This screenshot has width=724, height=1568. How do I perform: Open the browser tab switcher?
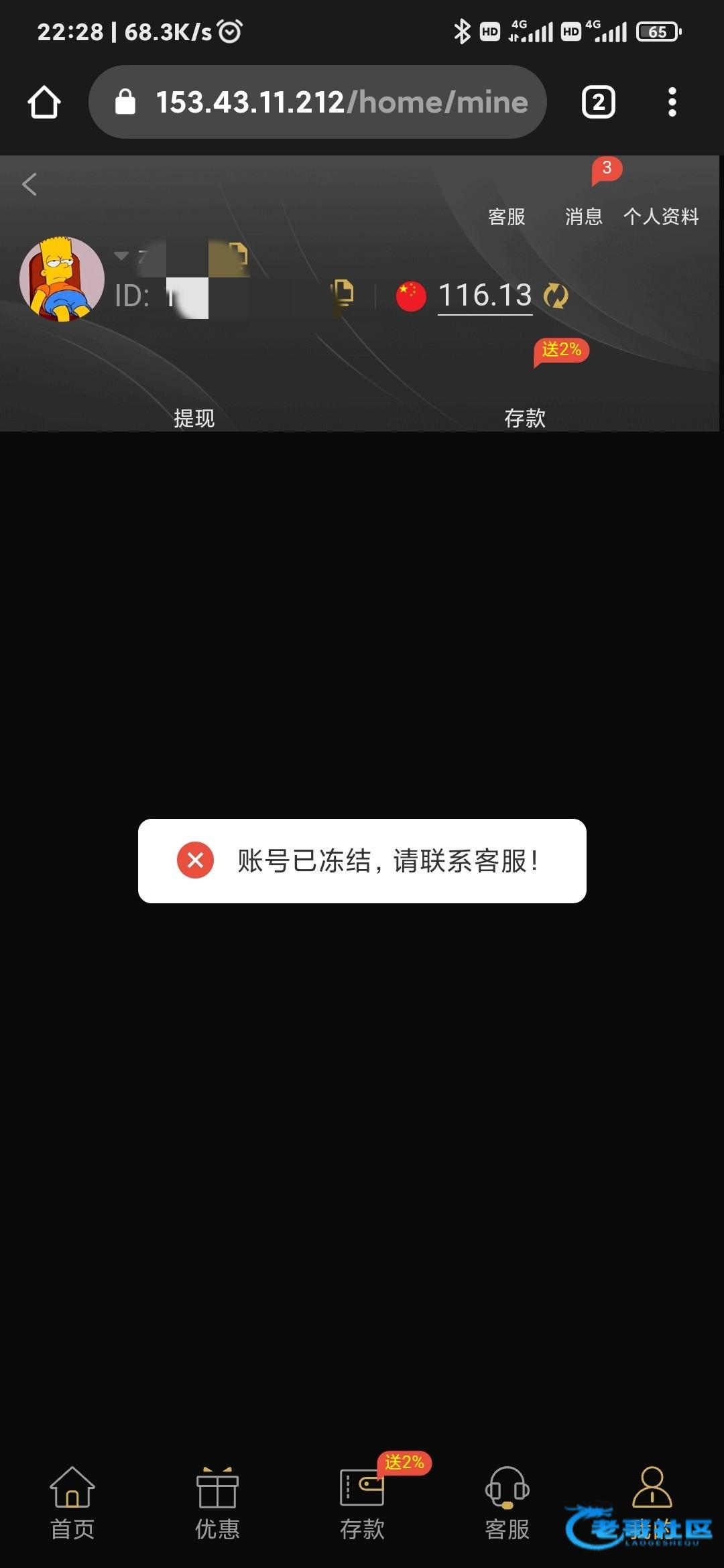point(598,103)
